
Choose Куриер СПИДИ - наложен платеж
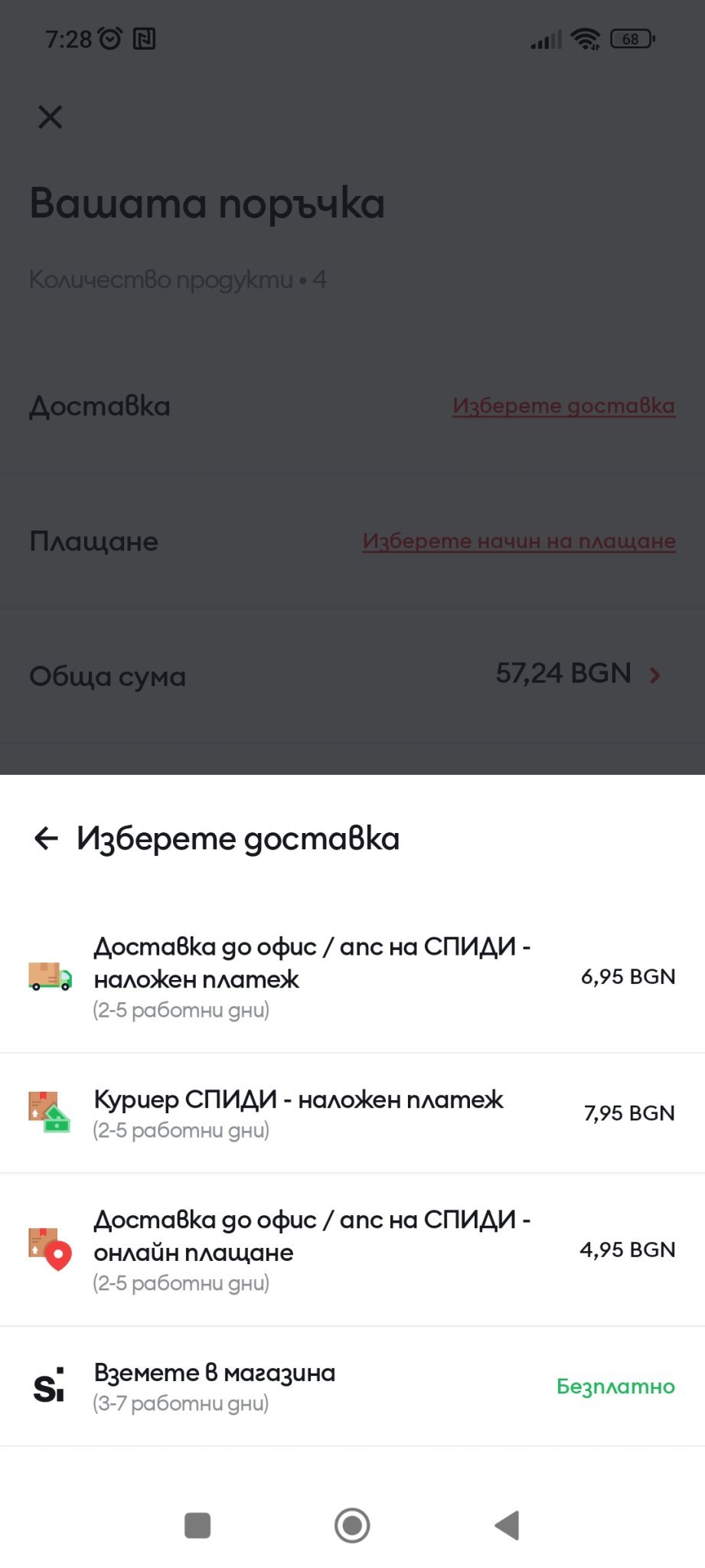352,1113
